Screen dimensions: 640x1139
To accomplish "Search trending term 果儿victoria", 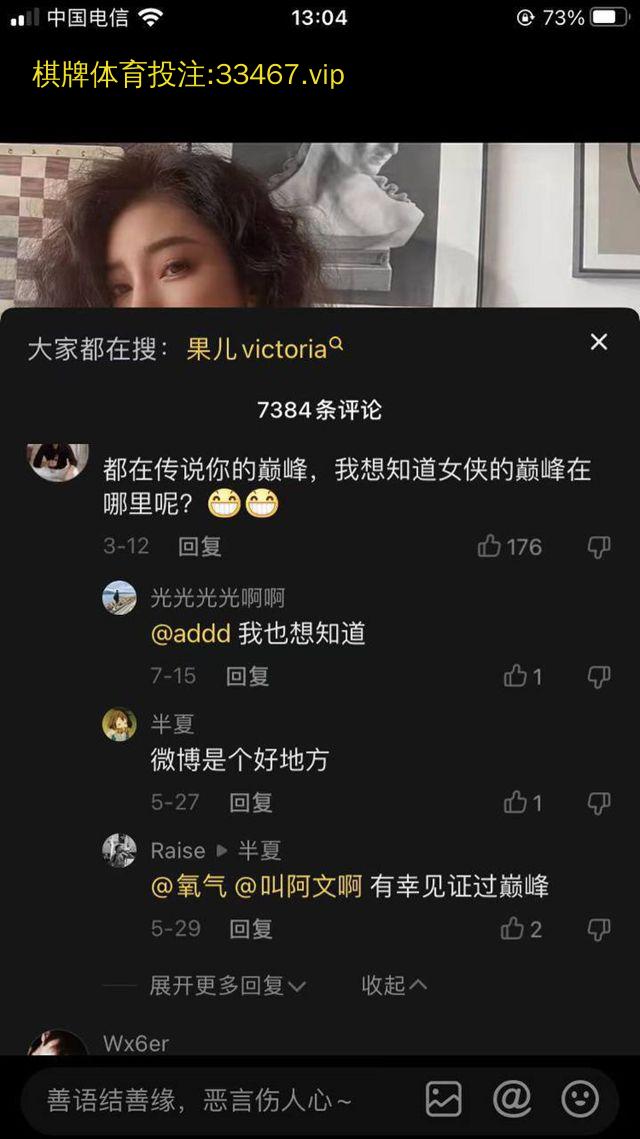I will coord(264,349).
